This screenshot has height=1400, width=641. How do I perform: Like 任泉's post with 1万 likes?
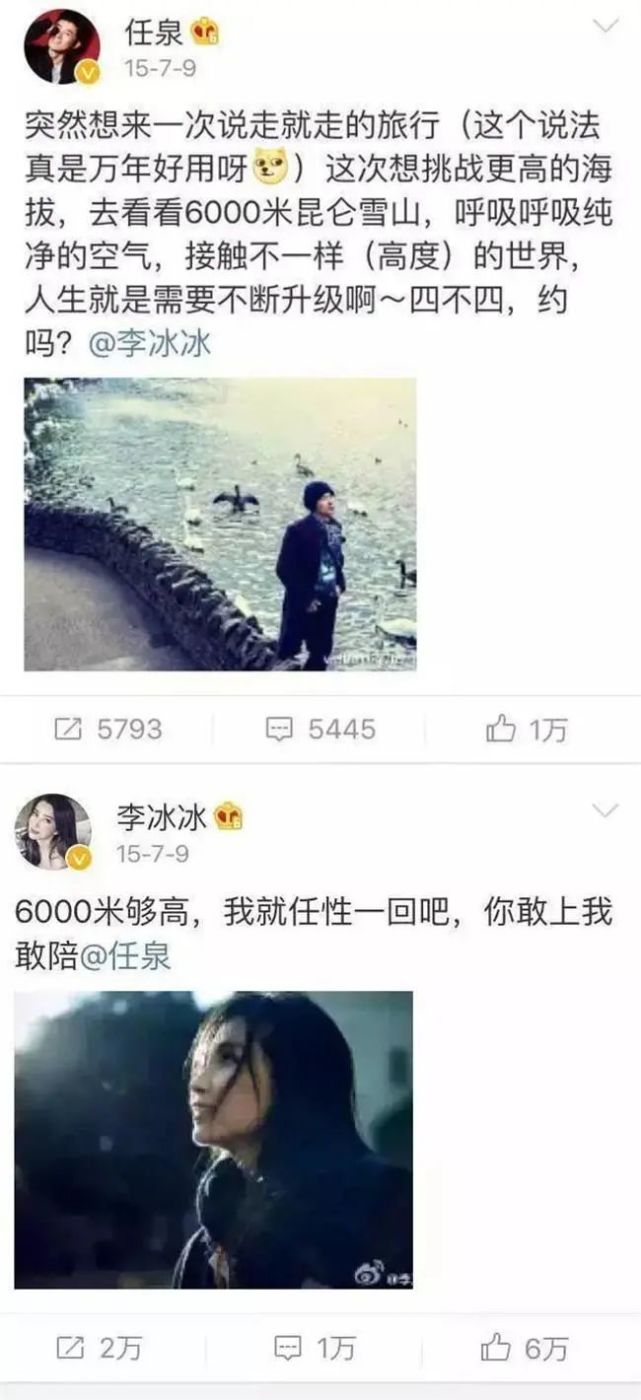pyautogui.click(x=526, y=730)
